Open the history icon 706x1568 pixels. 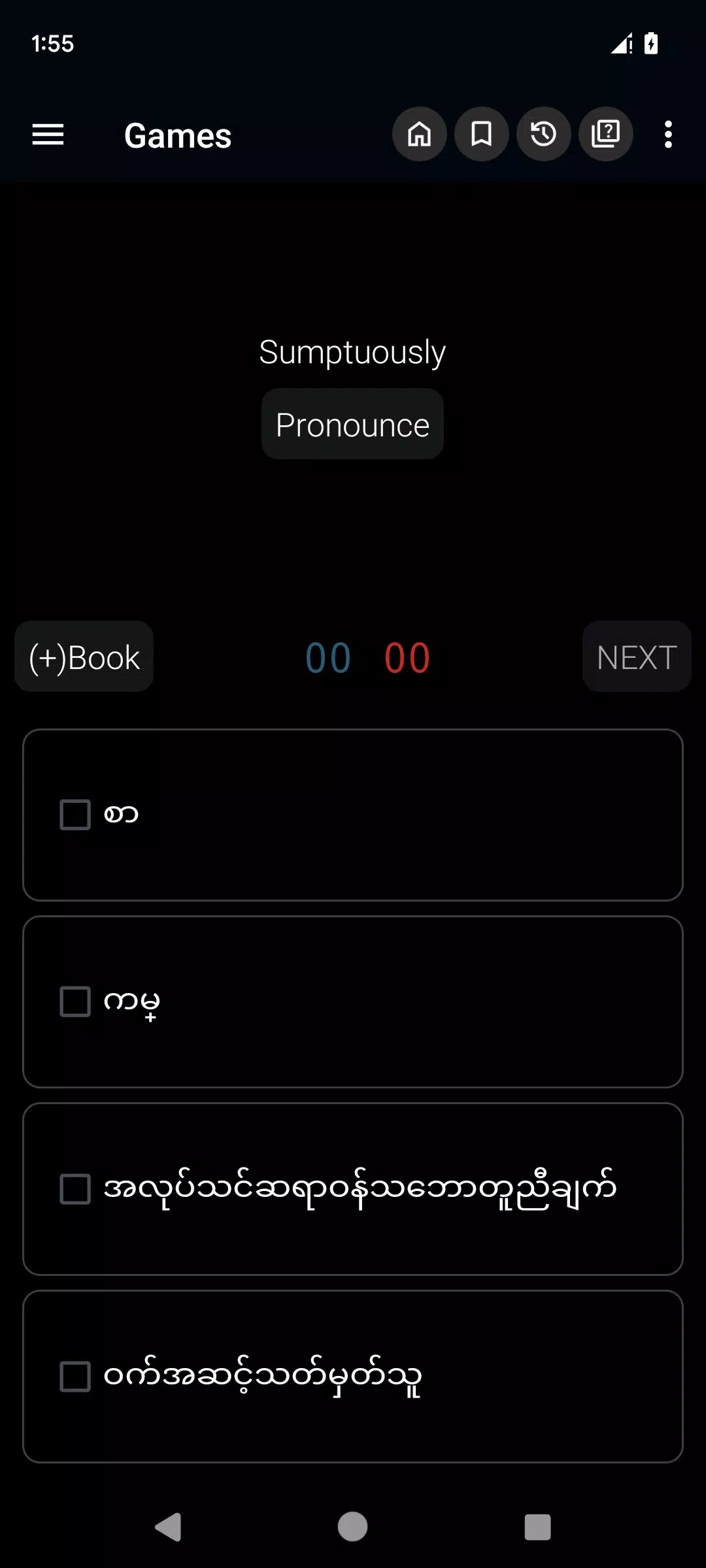tap(544, 135)
